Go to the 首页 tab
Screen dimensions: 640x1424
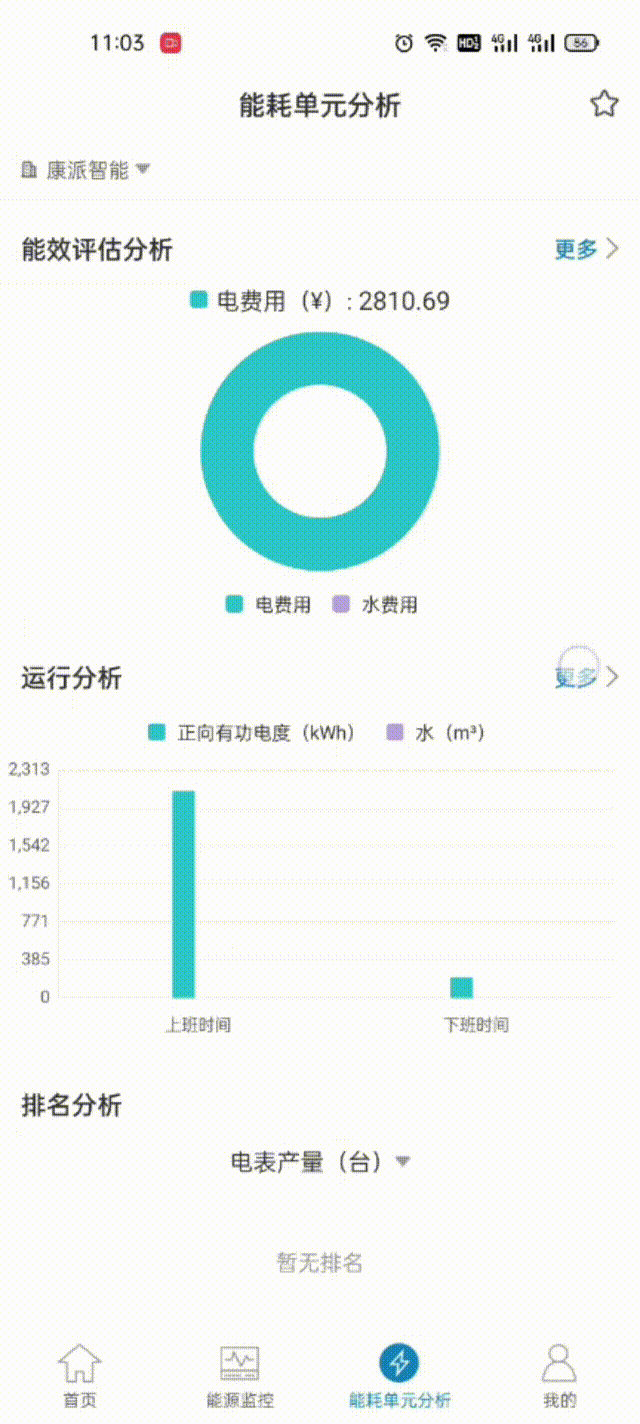[80, 1376]
